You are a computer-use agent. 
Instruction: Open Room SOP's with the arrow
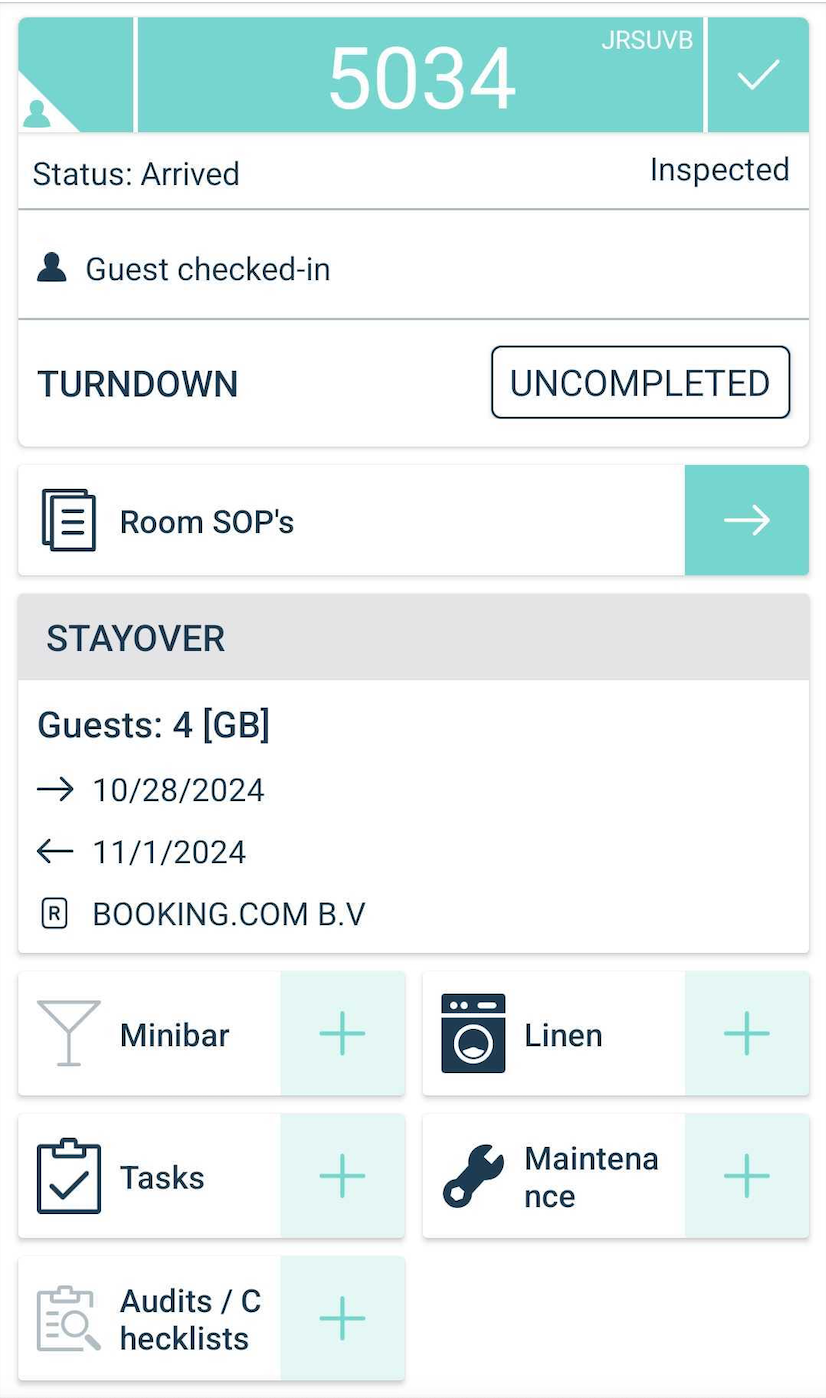tap(746, 520)
